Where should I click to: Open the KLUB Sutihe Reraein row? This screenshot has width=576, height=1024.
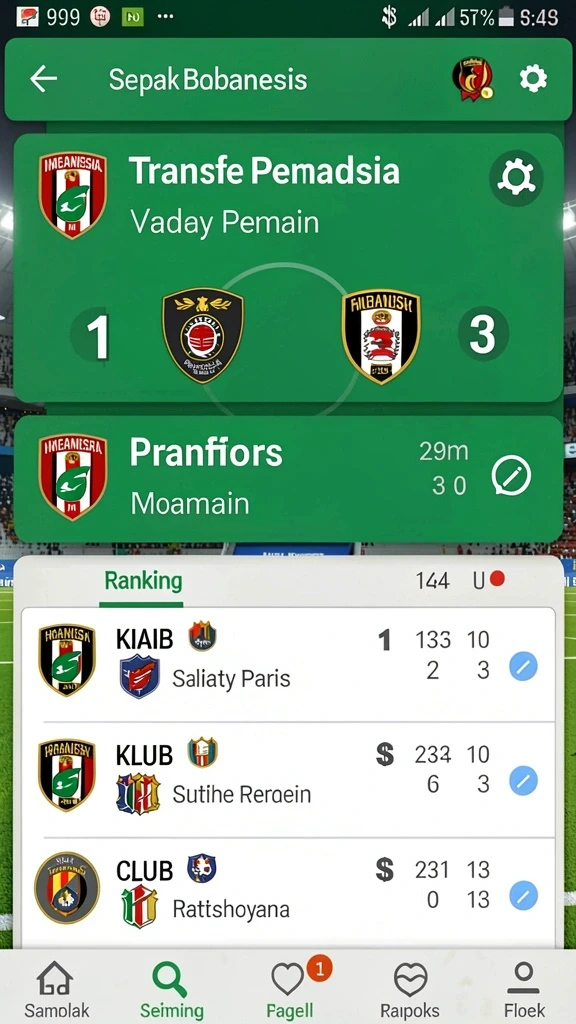click(x=288, y=780)
